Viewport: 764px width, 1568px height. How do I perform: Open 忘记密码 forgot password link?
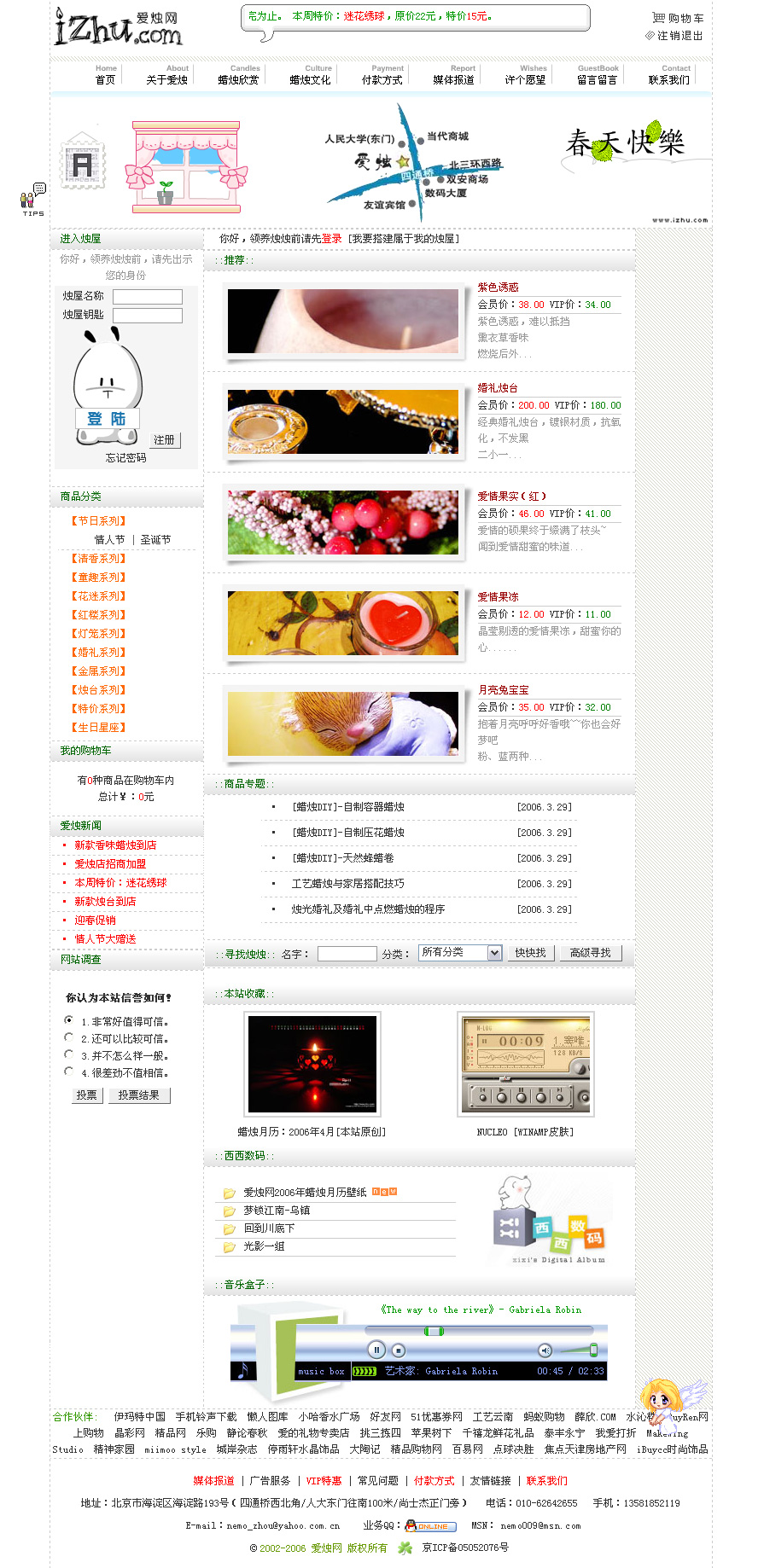(x=125, y=458)
